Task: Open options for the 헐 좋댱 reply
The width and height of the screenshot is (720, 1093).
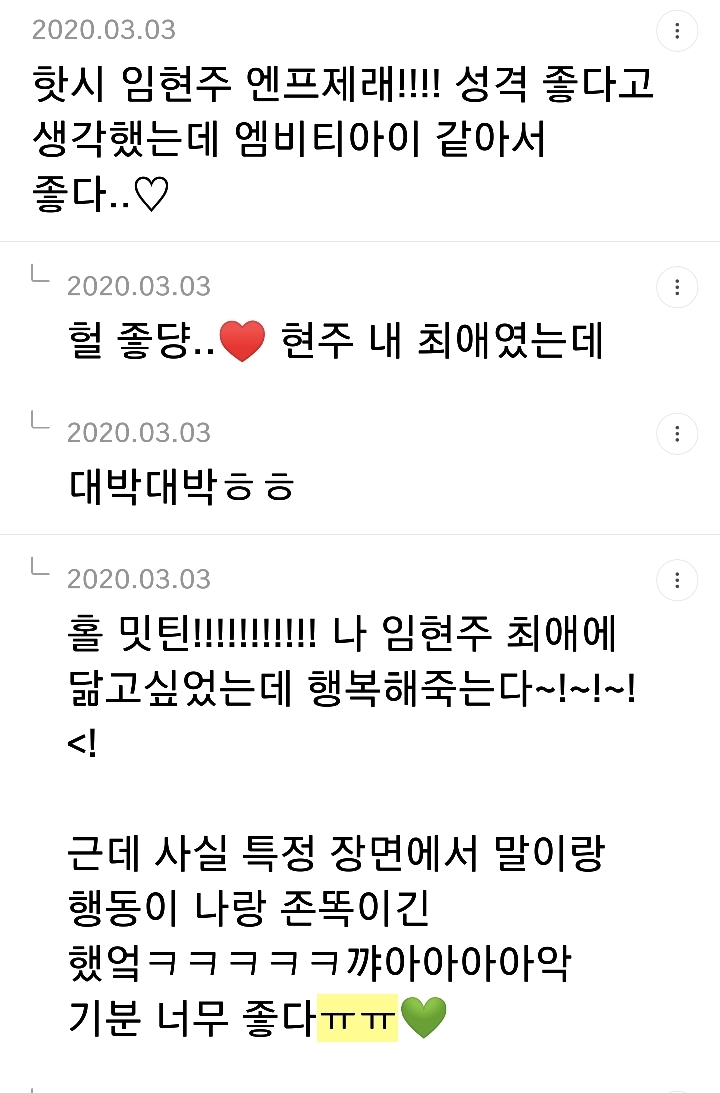Action: coord(677,288)
